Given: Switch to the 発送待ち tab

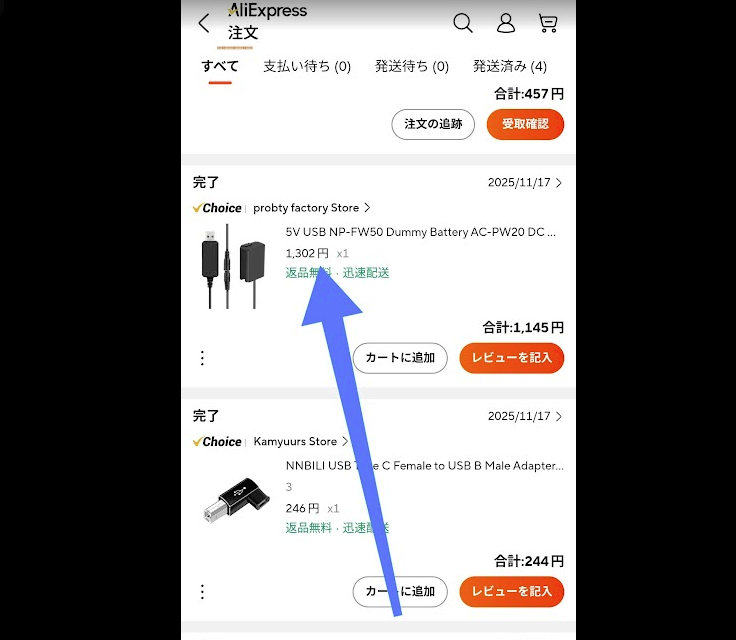Looking at the screenshot, I should [412, 67].
